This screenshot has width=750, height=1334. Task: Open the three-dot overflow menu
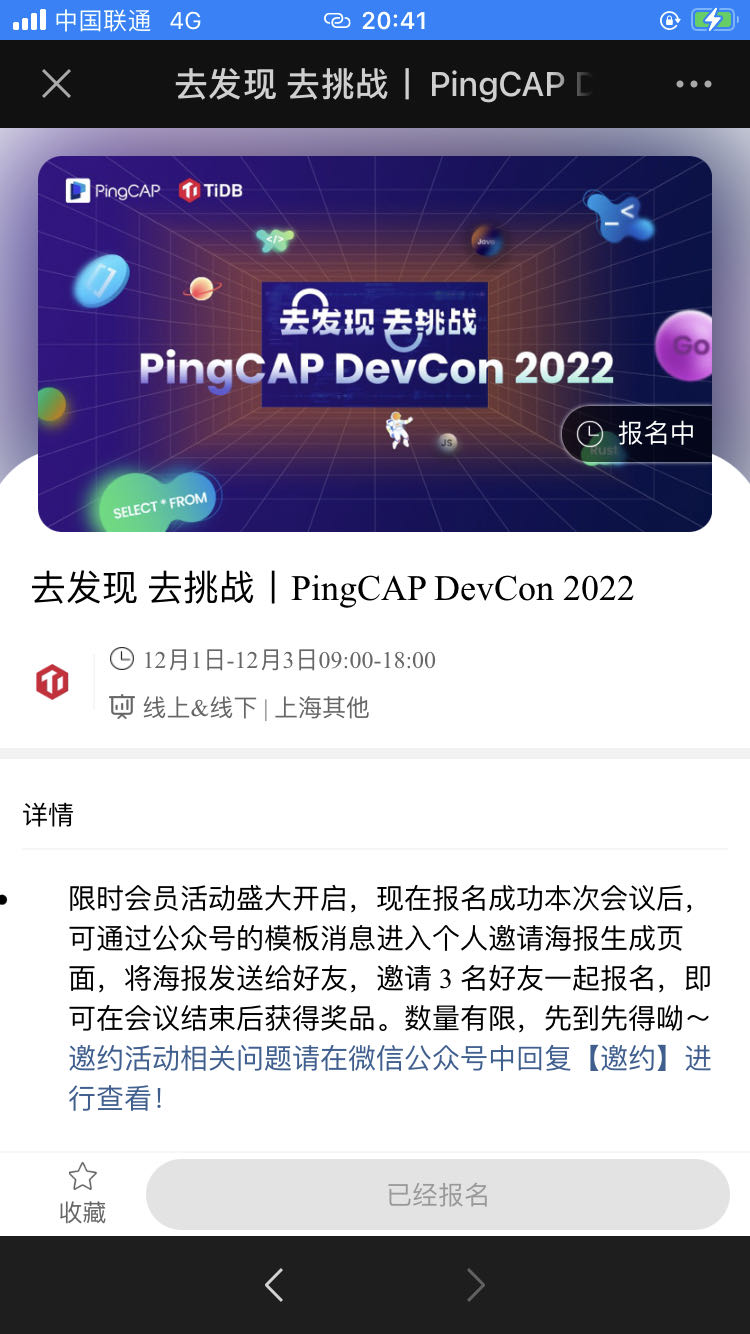coord(693,84)
